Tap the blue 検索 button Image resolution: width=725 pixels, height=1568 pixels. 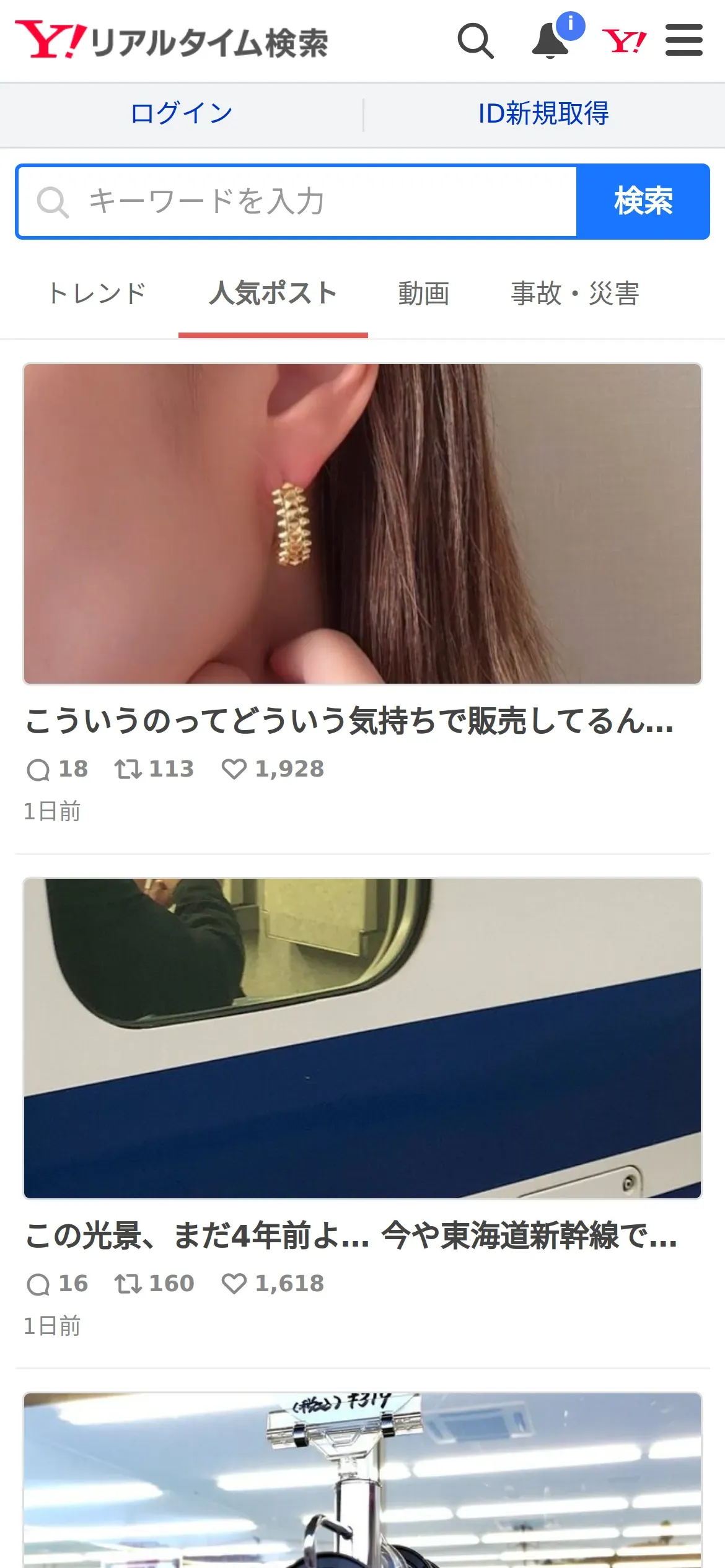coord(643,201)
